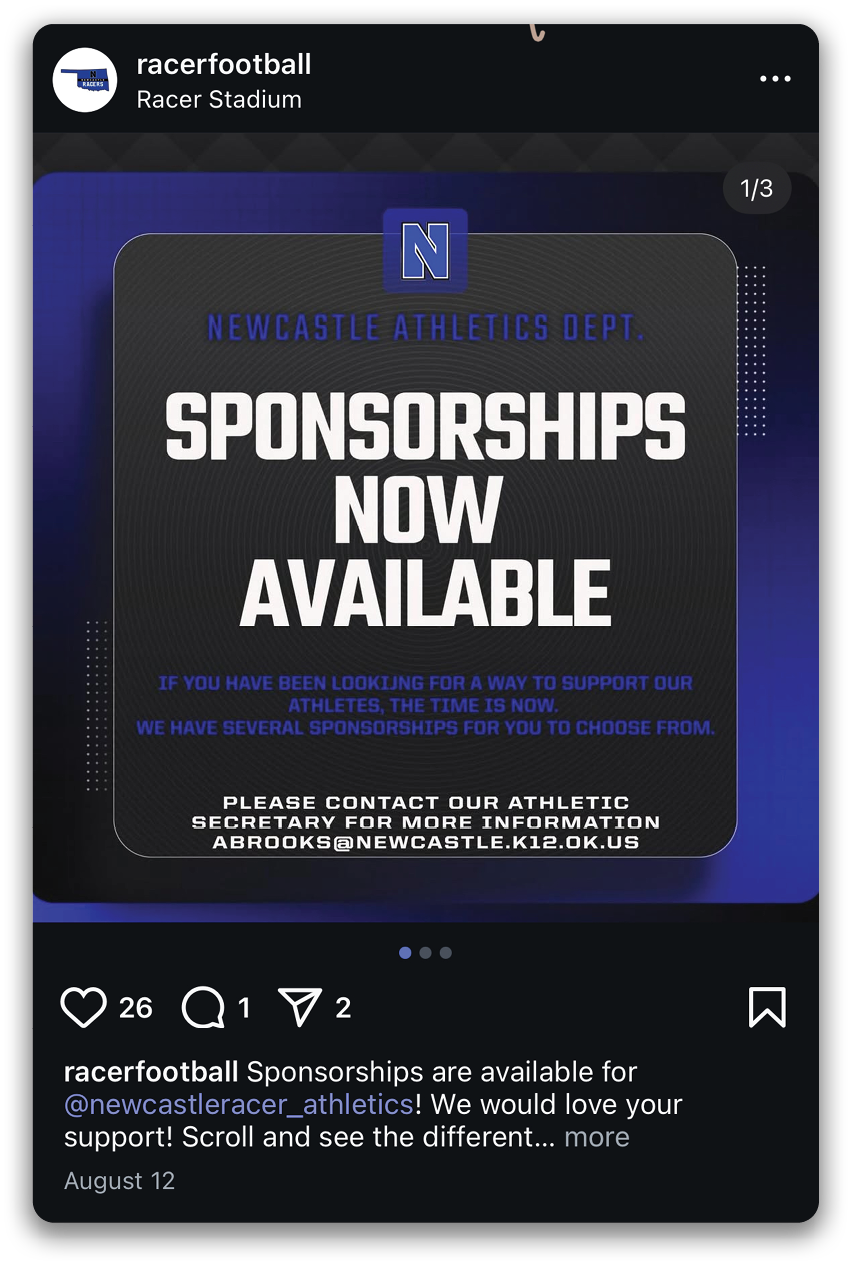Like the racerfootball sponsorship post
The height and width of the screenshot is (1265, 852).
click(83, 1008)
